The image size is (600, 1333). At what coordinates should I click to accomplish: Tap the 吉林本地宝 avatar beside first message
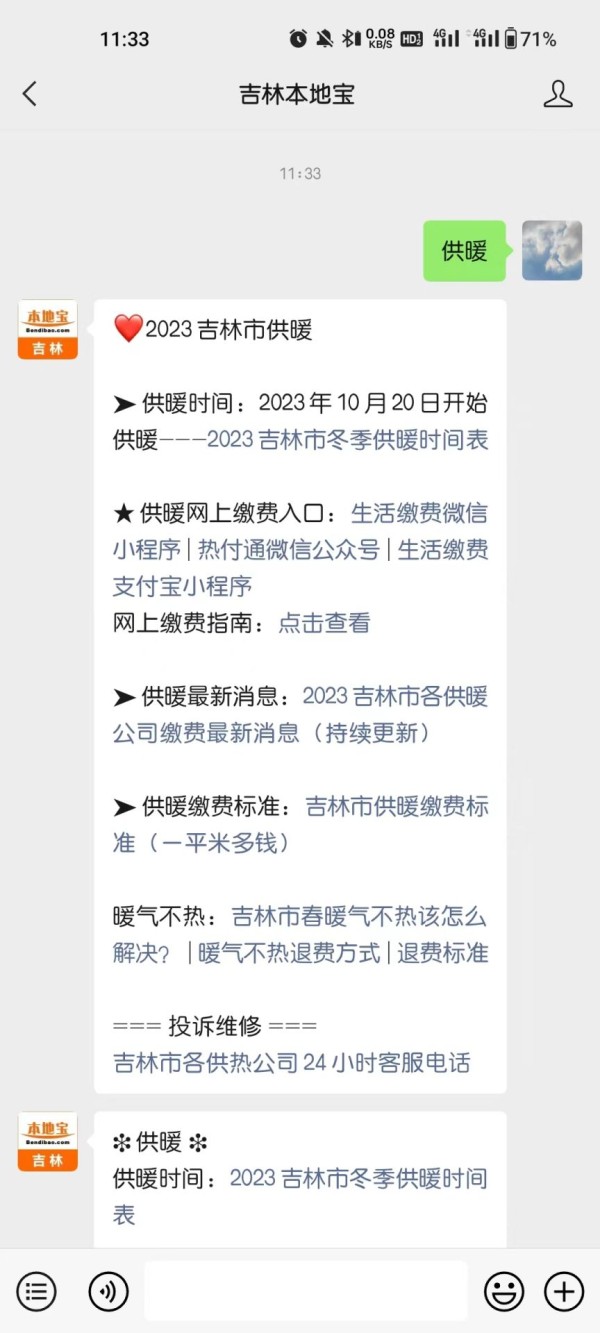point(47,330)
